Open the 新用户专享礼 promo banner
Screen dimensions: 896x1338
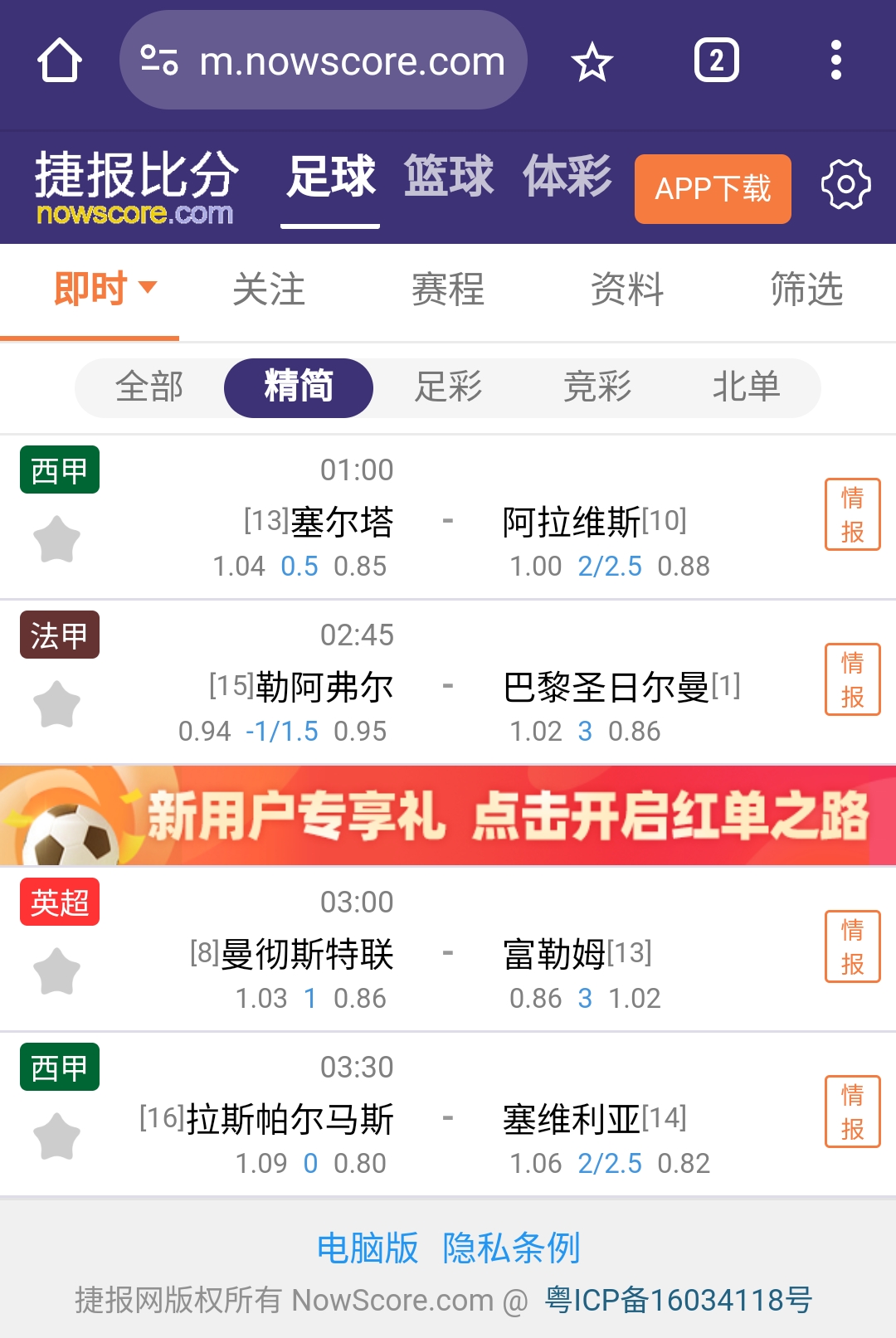click(x=448, y=815)
